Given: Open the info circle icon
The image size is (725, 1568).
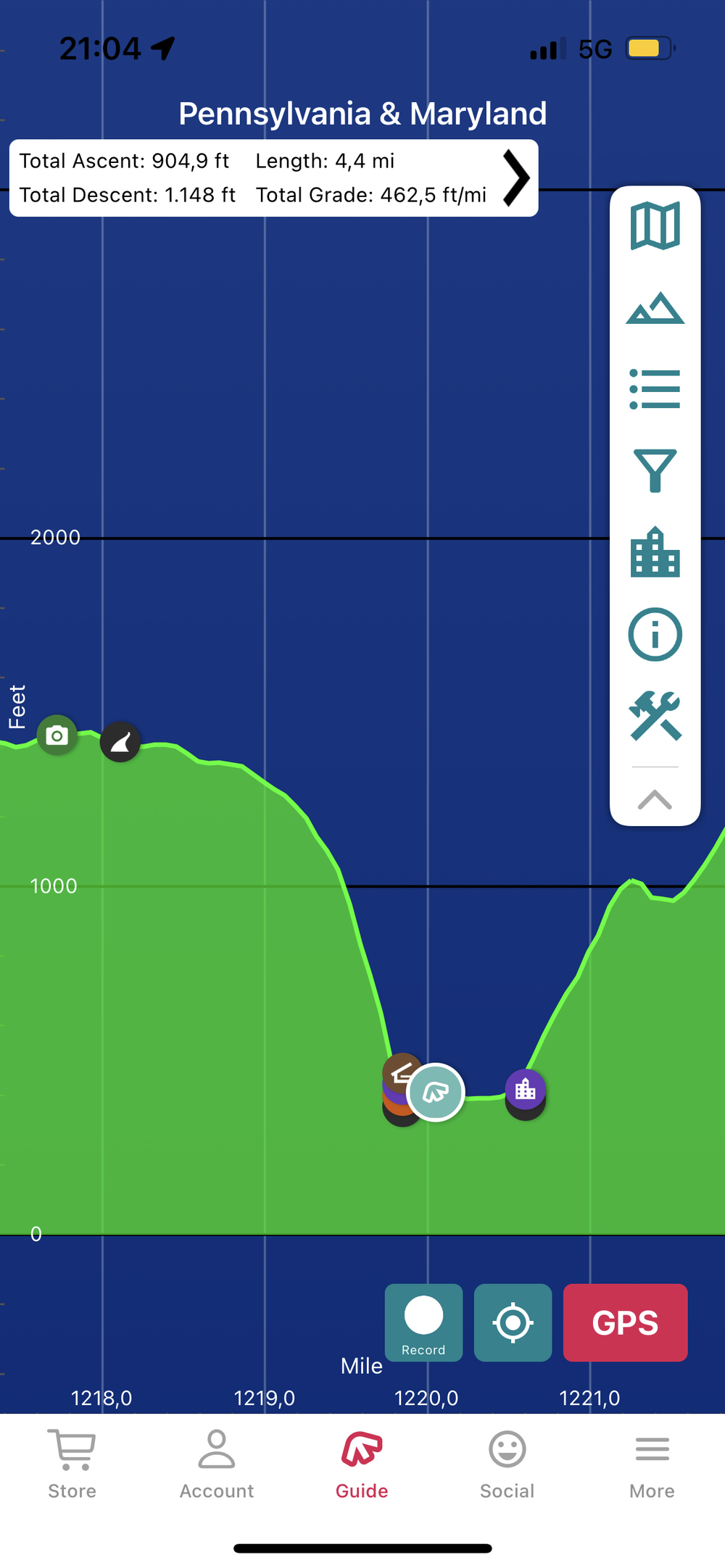Looking at the screenshot, I should (655, 635).
